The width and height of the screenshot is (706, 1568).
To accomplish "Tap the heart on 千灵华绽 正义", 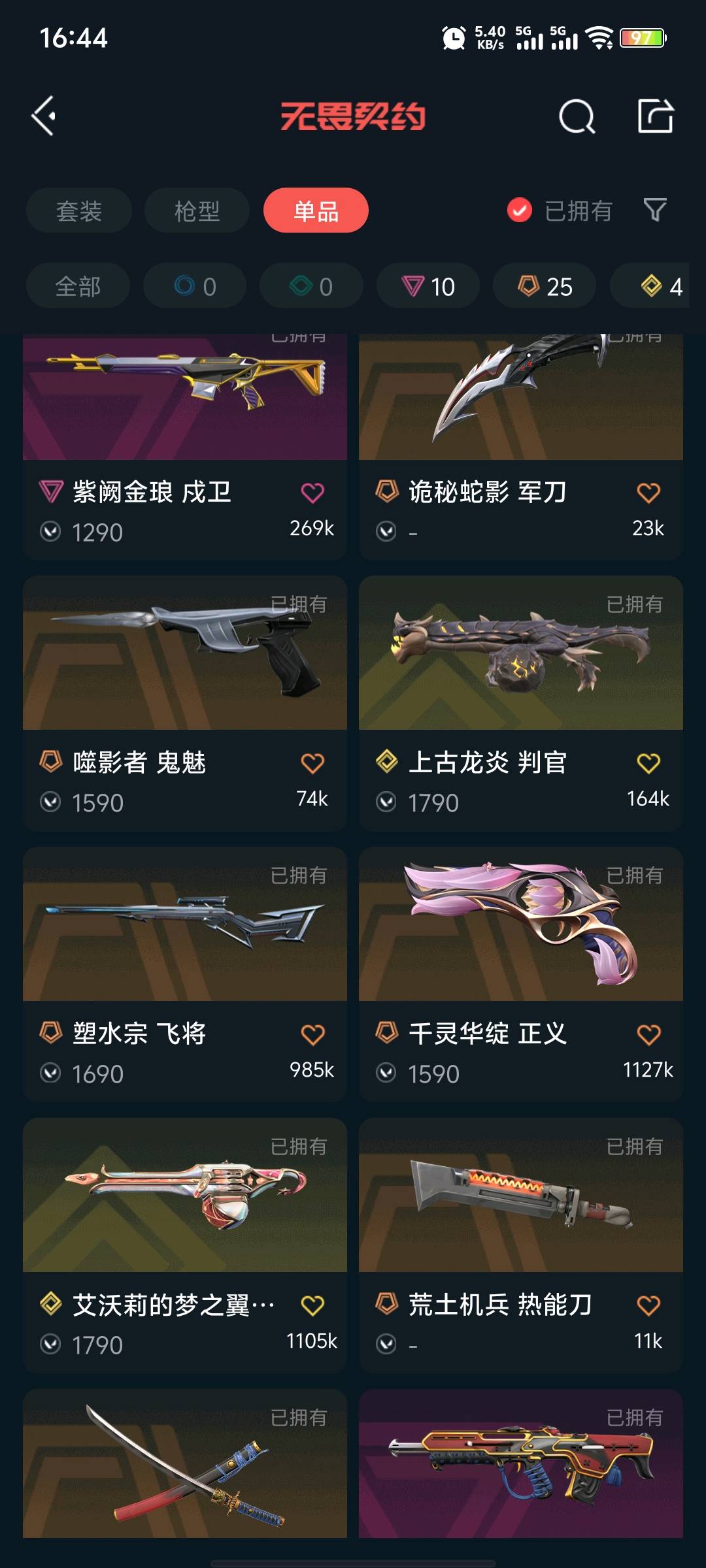I will point(648,1034).
